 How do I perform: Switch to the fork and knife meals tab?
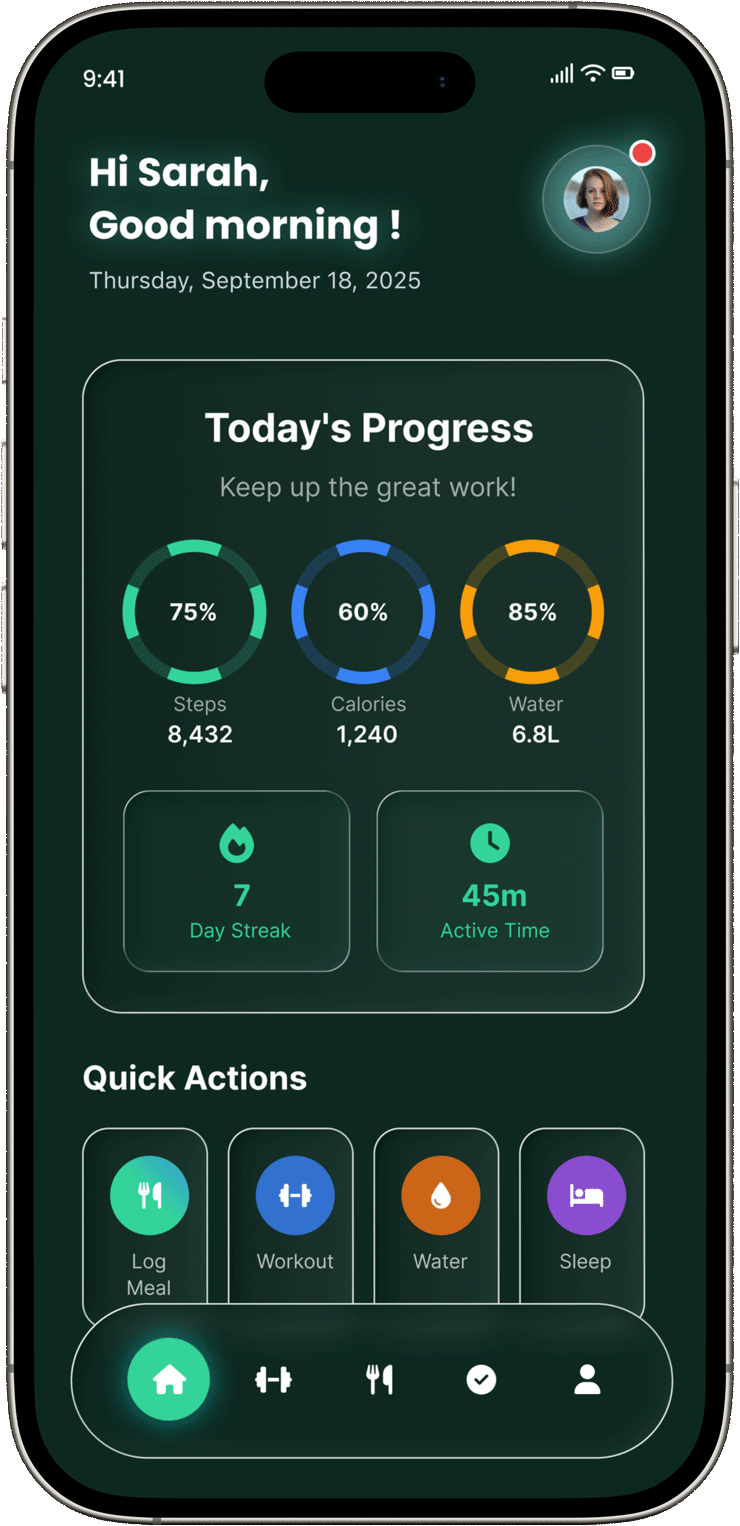(379, 1380)
